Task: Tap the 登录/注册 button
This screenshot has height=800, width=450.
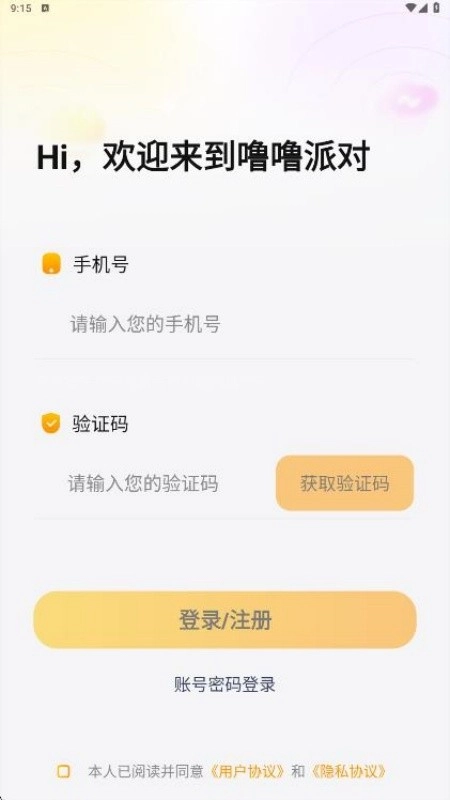Action: (x=225, y=620)
